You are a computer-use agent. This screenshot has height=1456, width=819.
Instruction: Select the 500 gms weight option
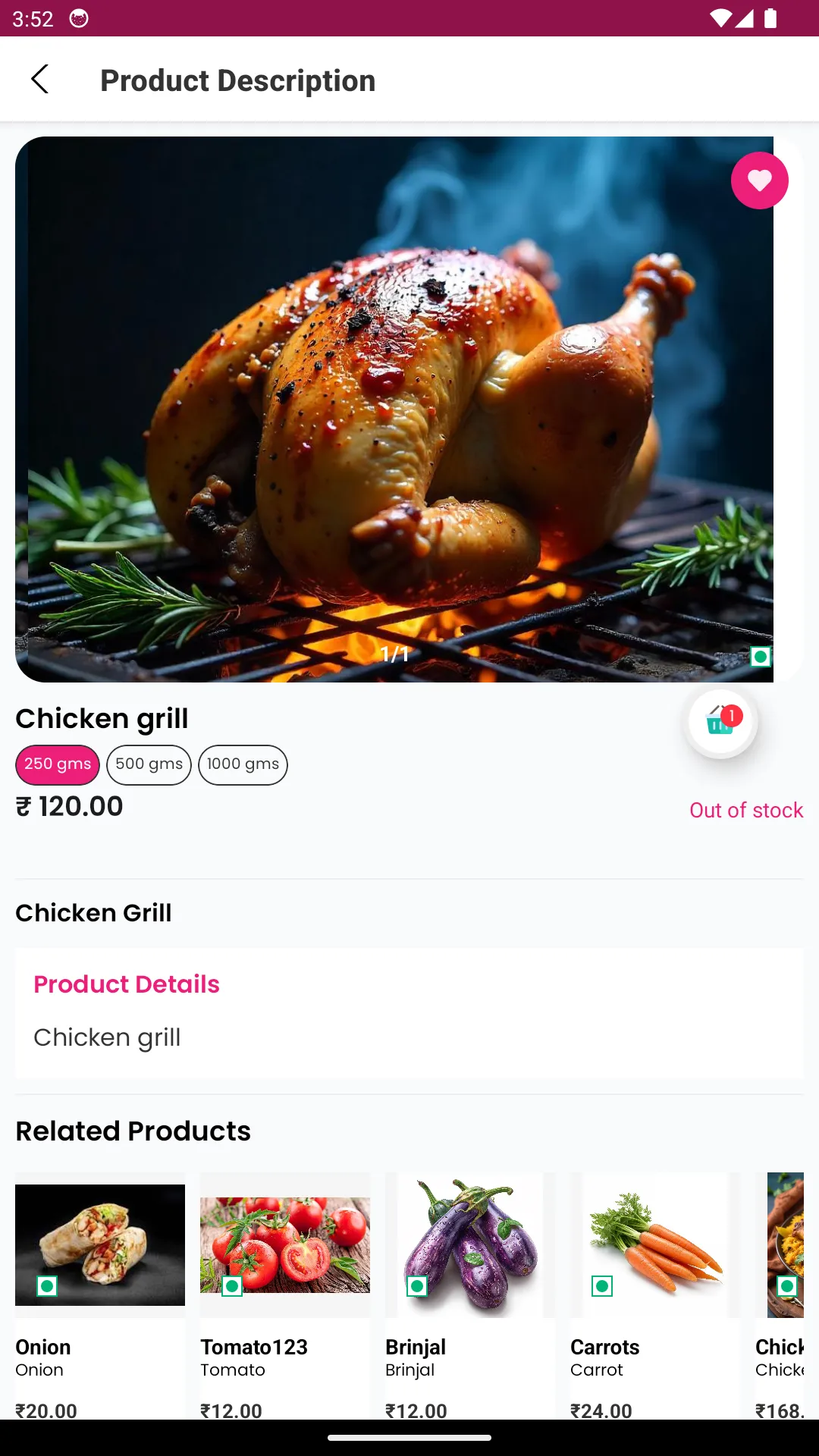click(149, 764)
